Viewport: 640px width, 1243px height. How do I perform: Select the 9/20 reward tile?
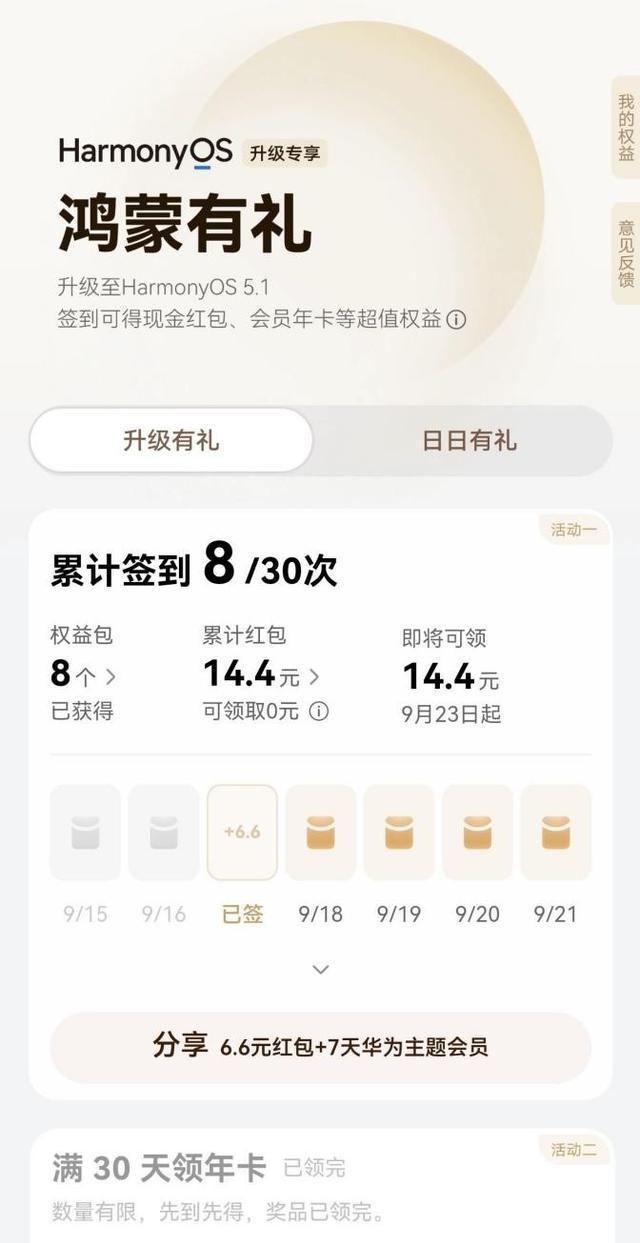point(477,832)
